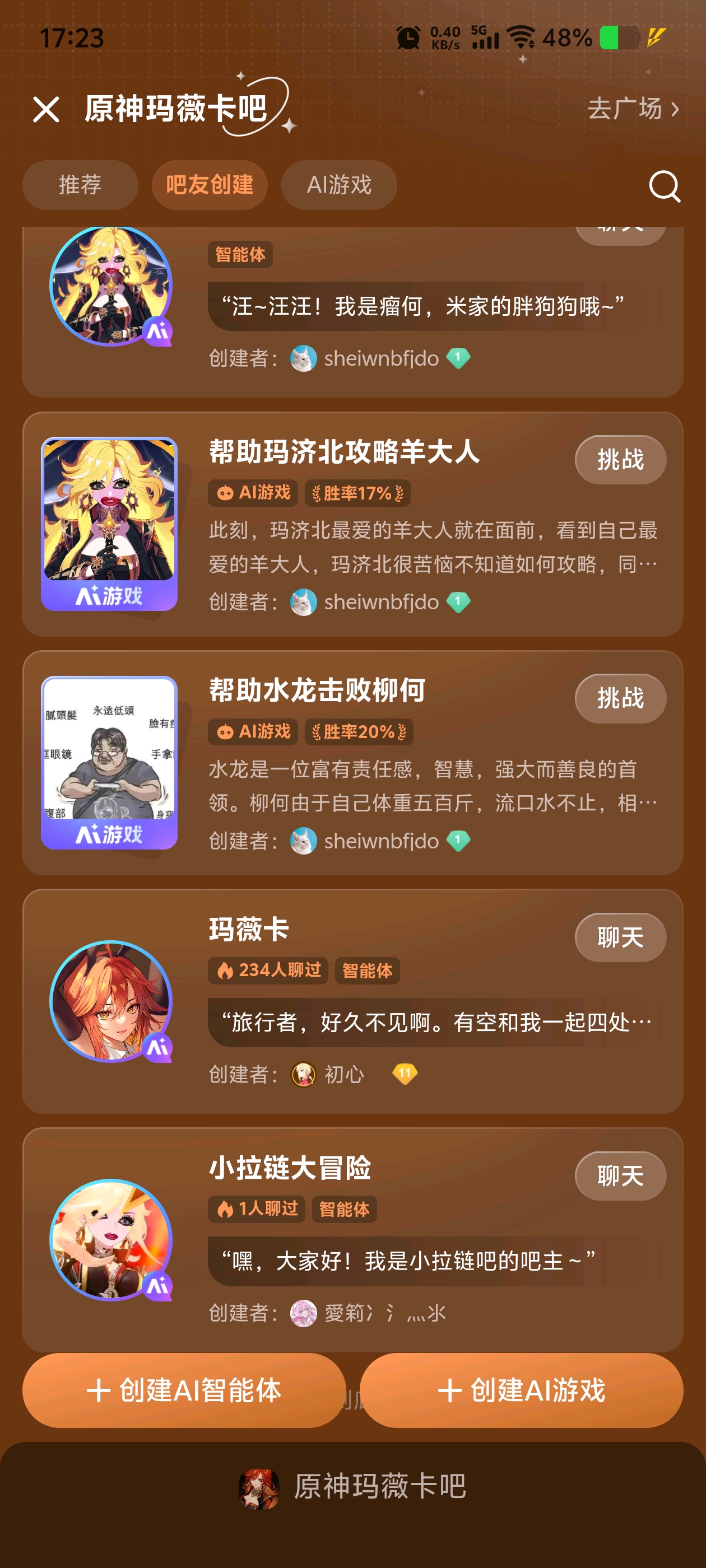The height and width of the screenshot is (1568, 706).
Task: Start 聊天 with 小拉链大冒险
Action: (620, 1175)
